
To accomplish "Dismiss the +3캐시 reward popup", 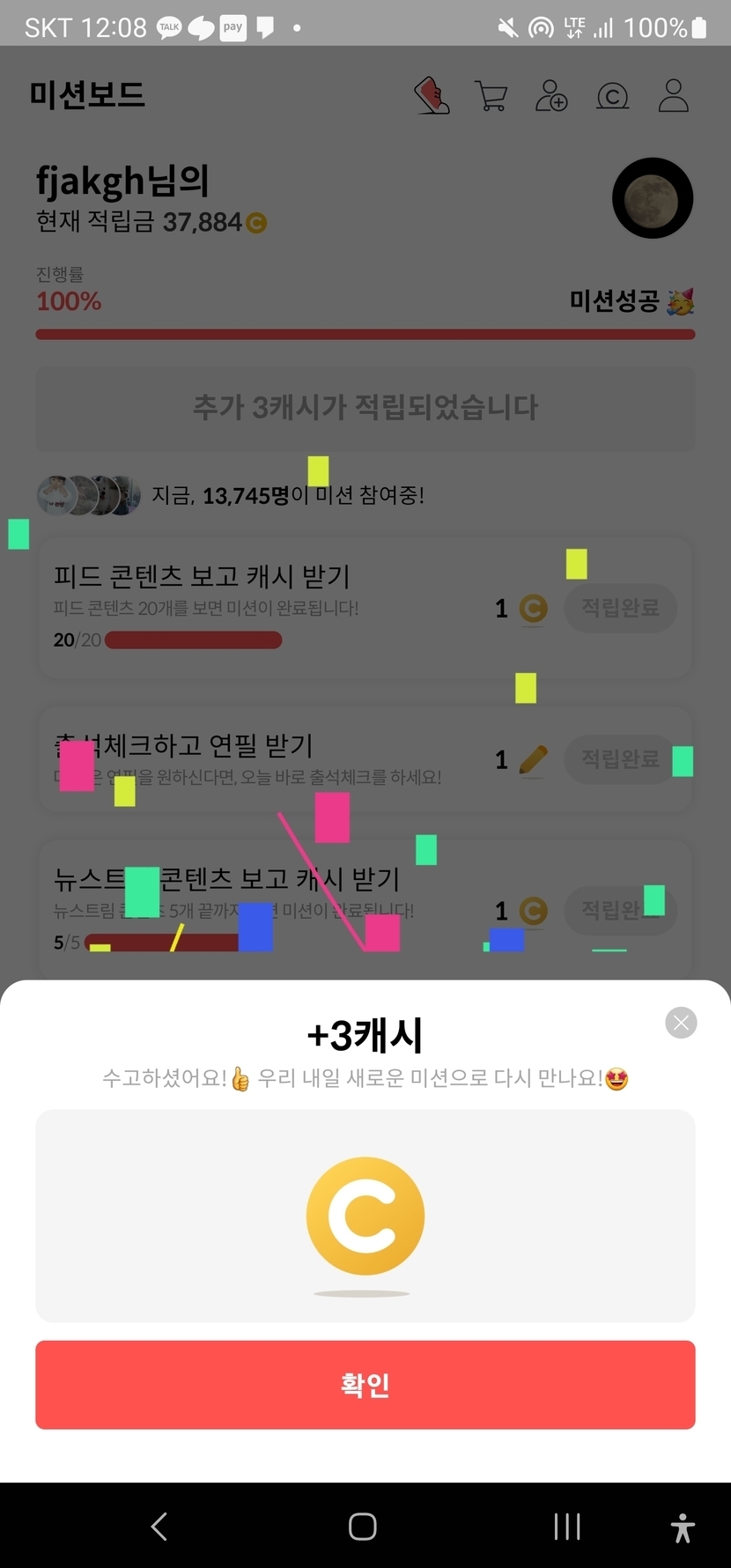I will coord(681,1023).
